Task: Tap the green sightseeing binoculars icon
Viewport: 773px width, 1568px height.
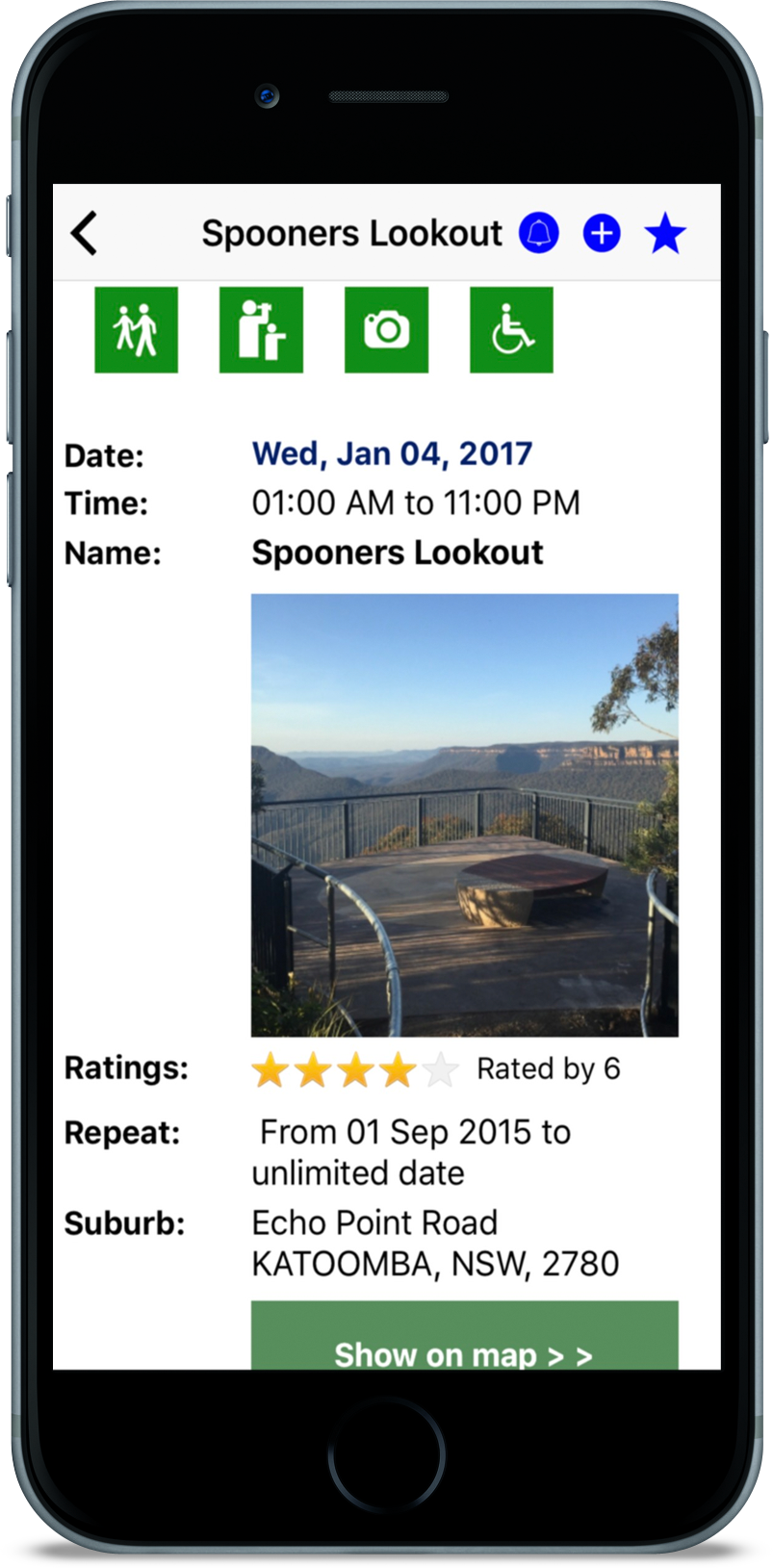Action: pyautogui.click(x=261, y=329)
